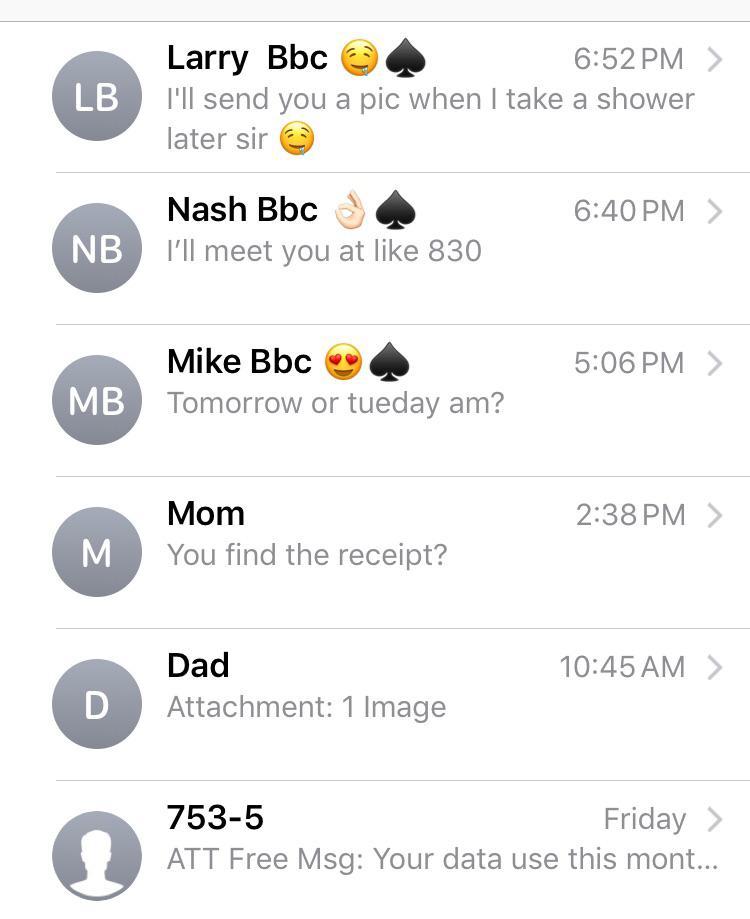Tap the Friday timestamp on 753-5
The height and width of the screenshot is (919, 750).
[x=643, y=818]
